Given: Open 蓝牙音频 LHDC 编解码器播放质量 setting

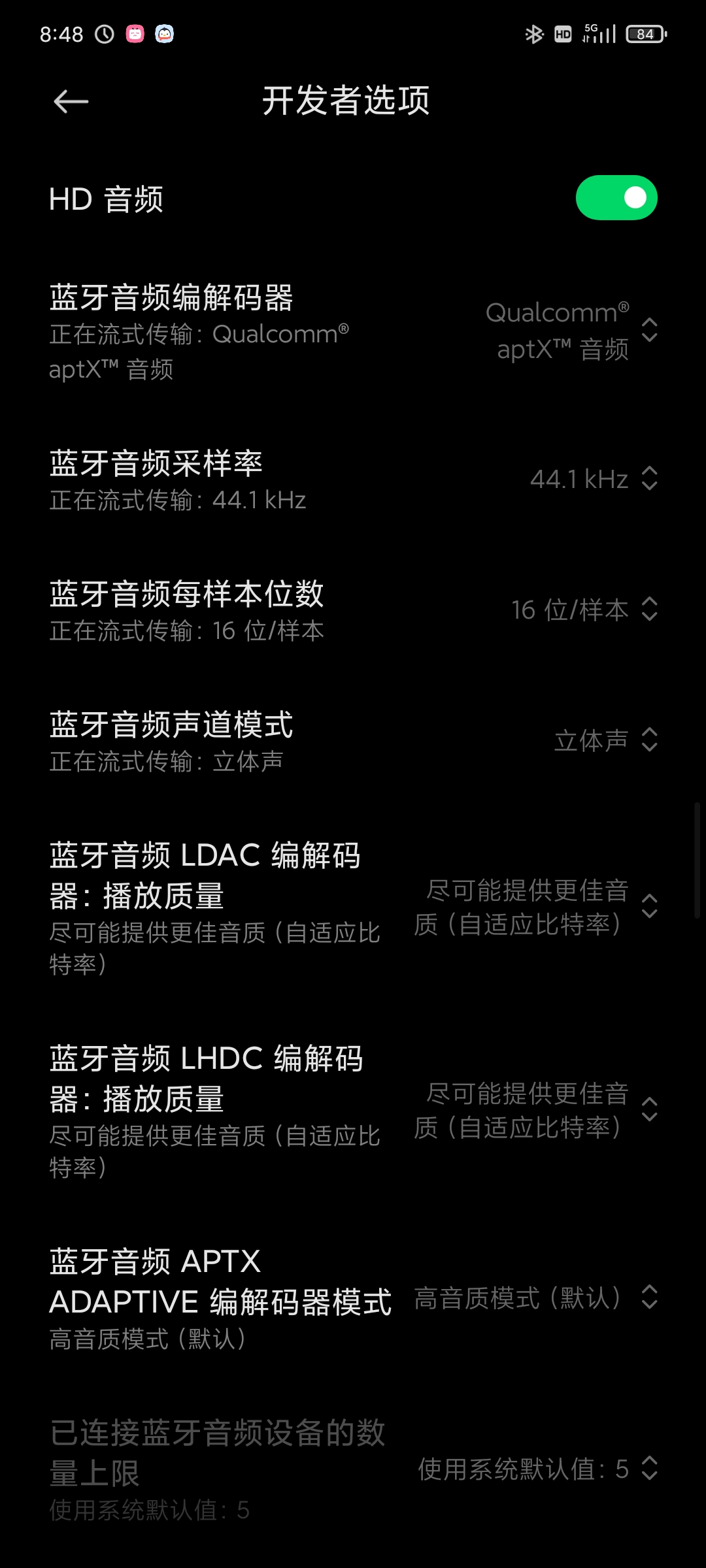Looking at the screenshot, I should coord(353,1110).
